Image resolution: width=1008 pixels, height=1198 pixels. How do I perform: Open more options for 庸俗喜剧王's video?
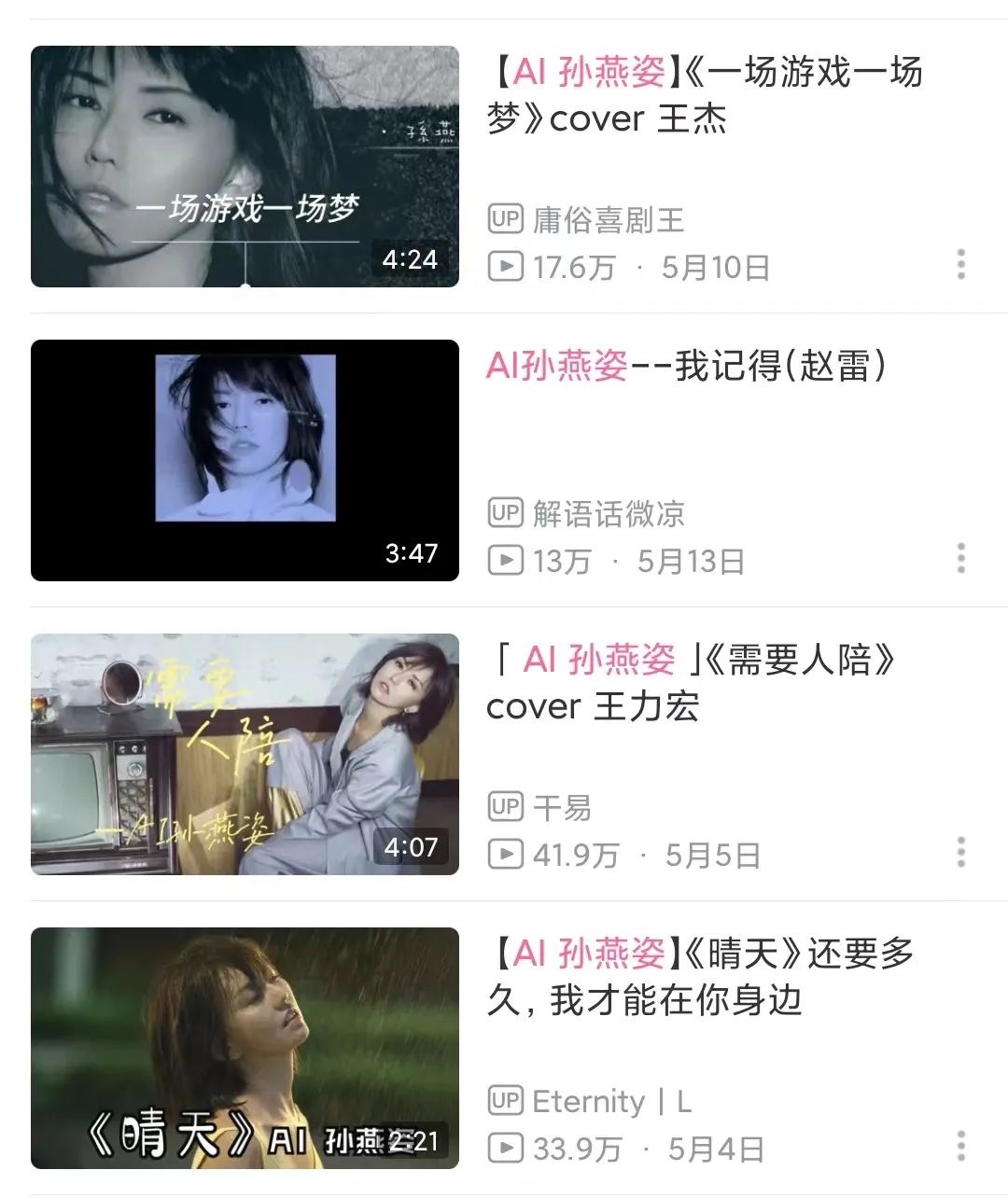click(x=961, y=265)
